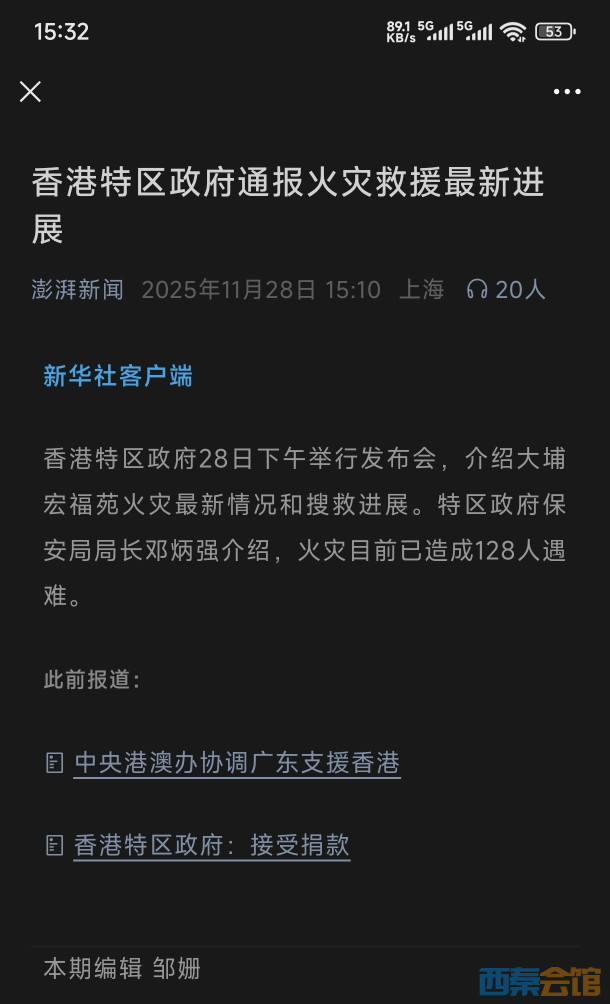Open the 香港特区政府：接受捐款 report

pyautogui.click(x=212, y=845)
